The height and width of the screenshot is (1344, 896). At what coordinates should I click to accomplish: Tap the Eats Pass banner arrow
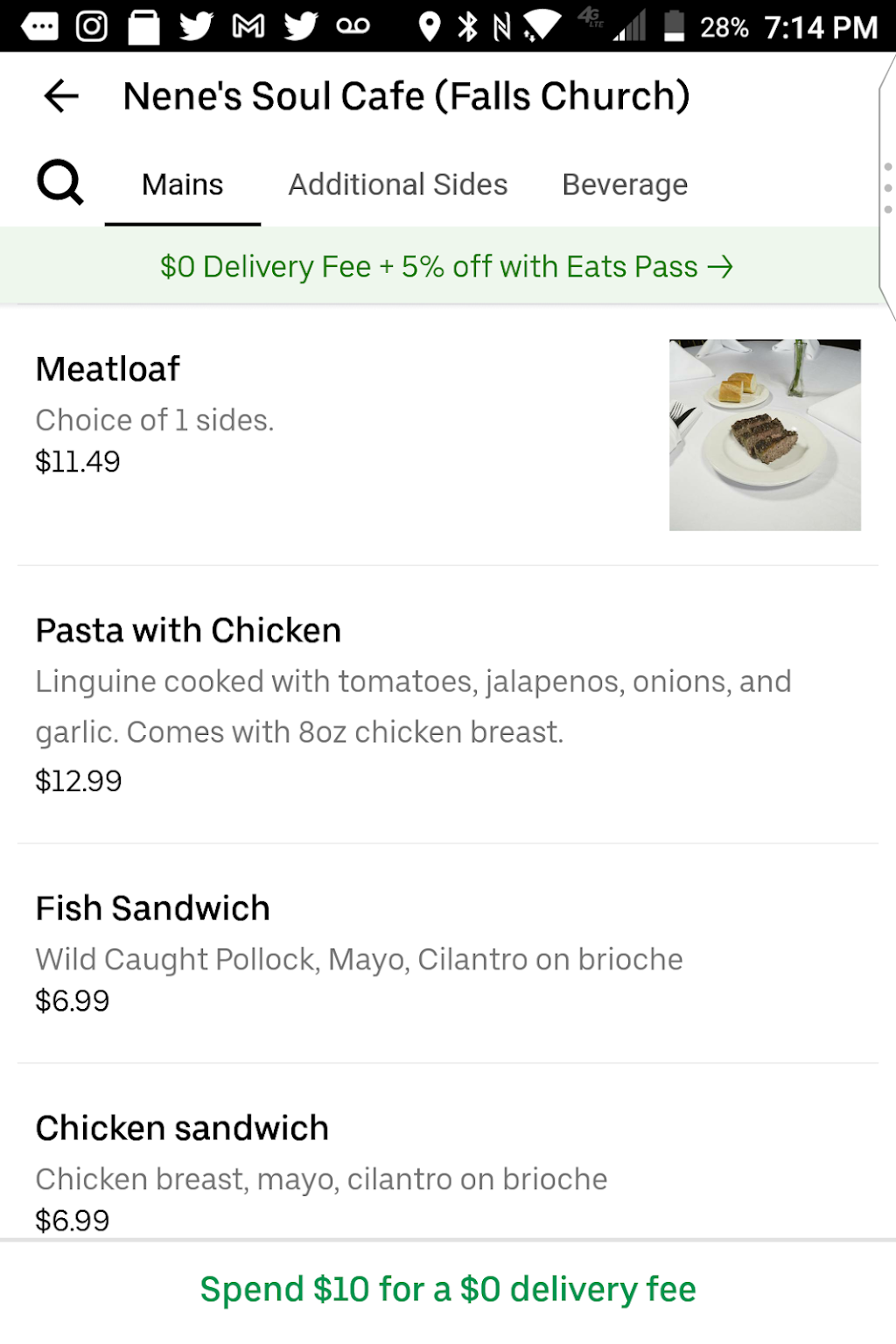(721, 266)
